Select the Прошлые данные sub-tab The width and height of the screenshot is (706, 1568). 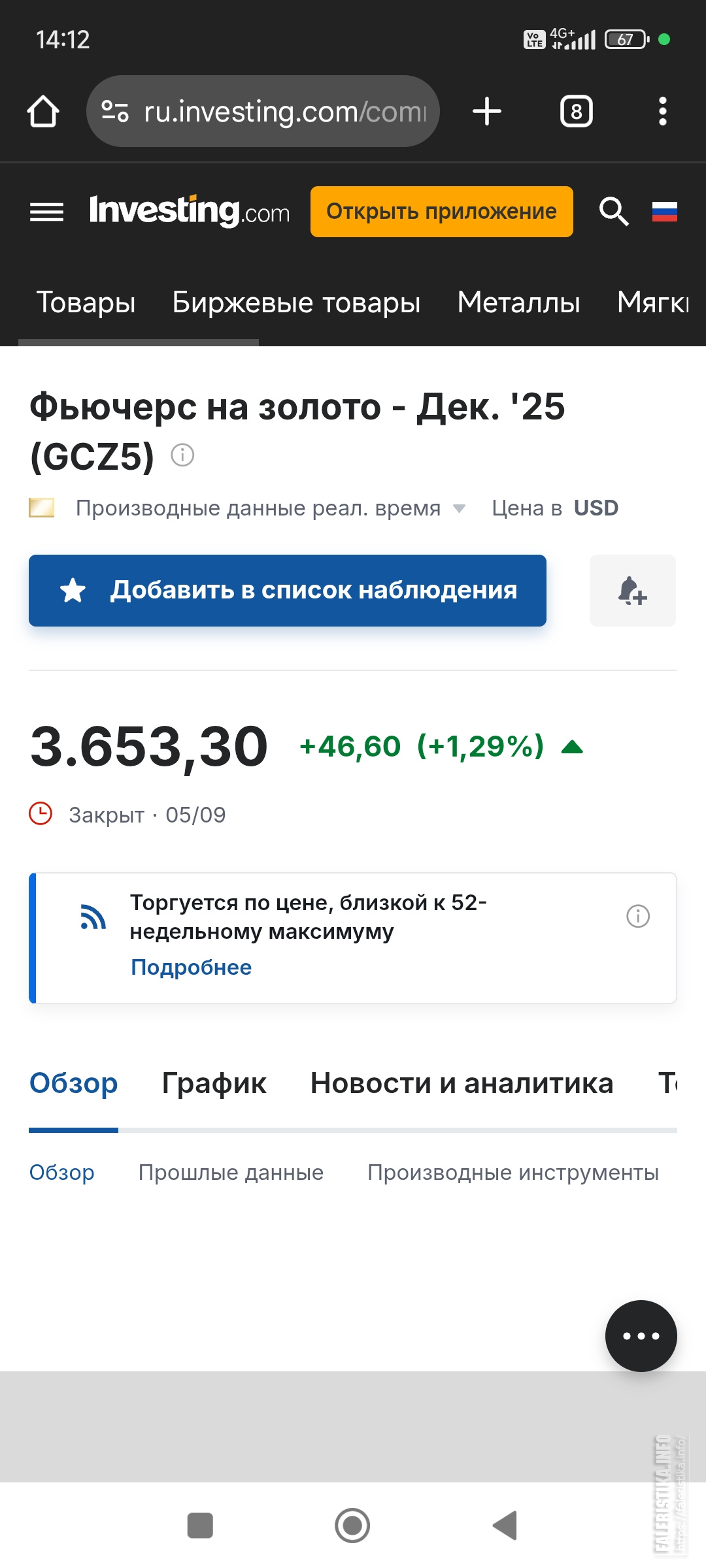coord(231,1173)
